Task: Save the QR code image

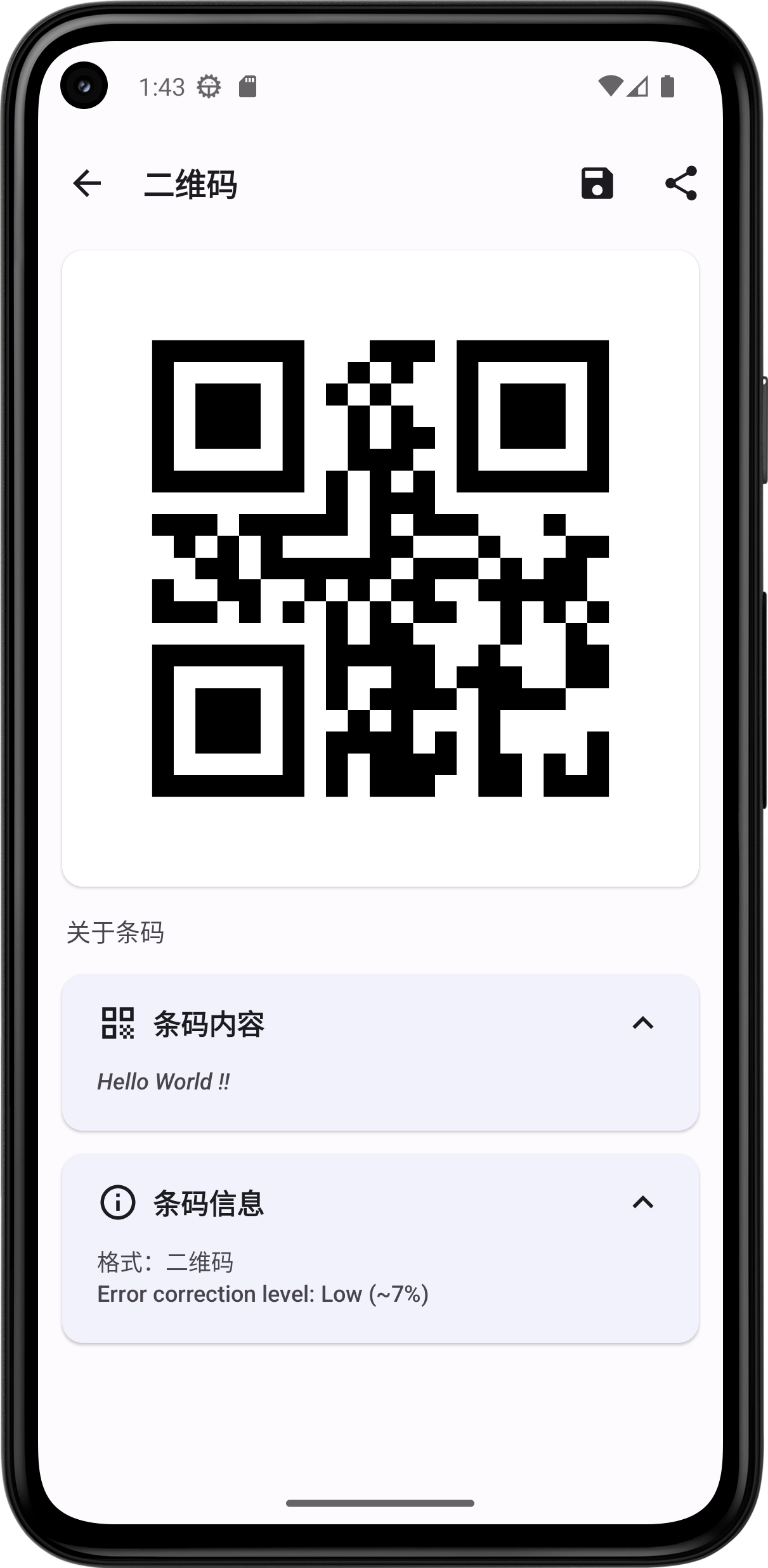Action: coord(597,184)
